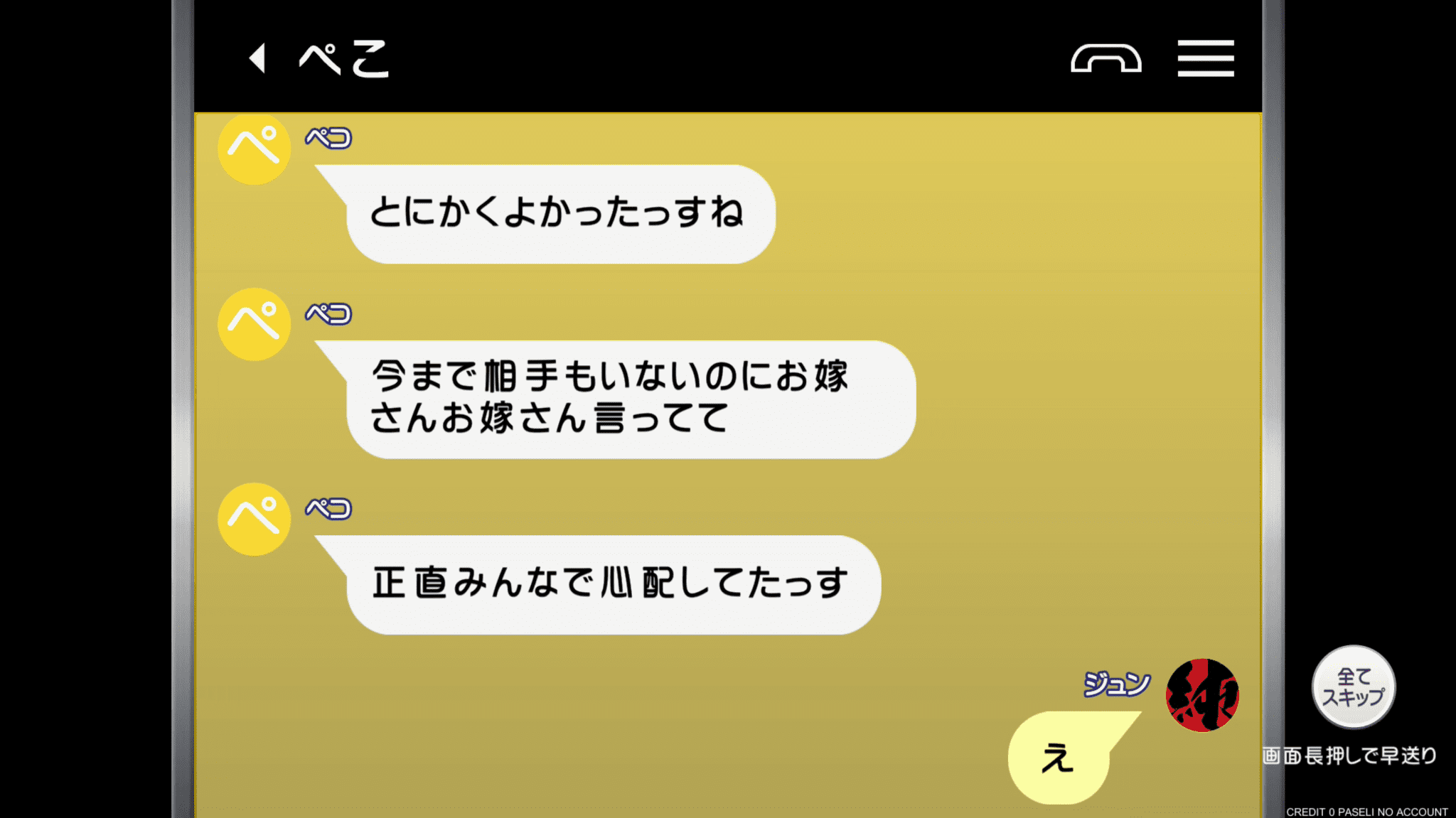Tap the phone call icon
Screen dimensions: 1456x818
[x=1106, y=59]
